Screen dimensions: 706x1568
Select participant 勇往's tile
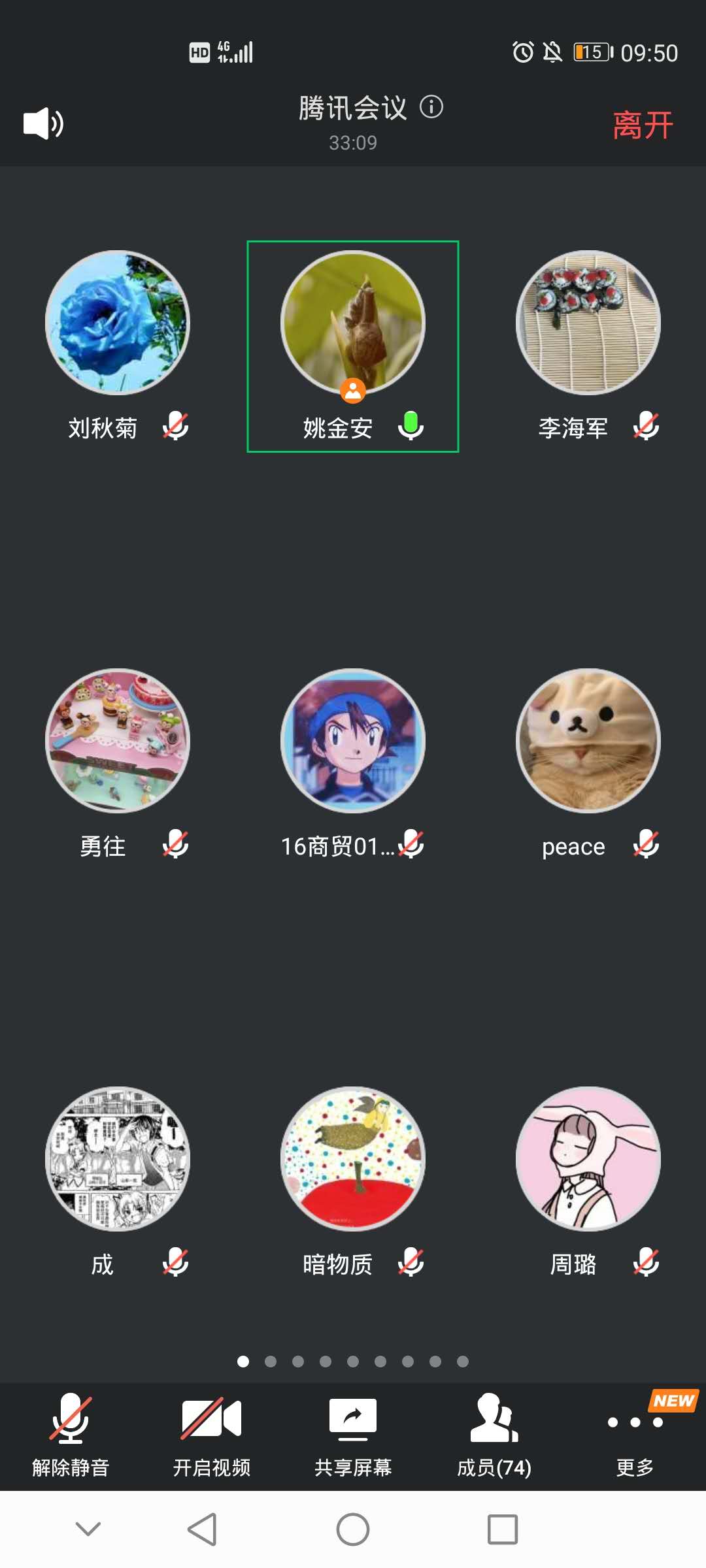(x=118, y=741)
